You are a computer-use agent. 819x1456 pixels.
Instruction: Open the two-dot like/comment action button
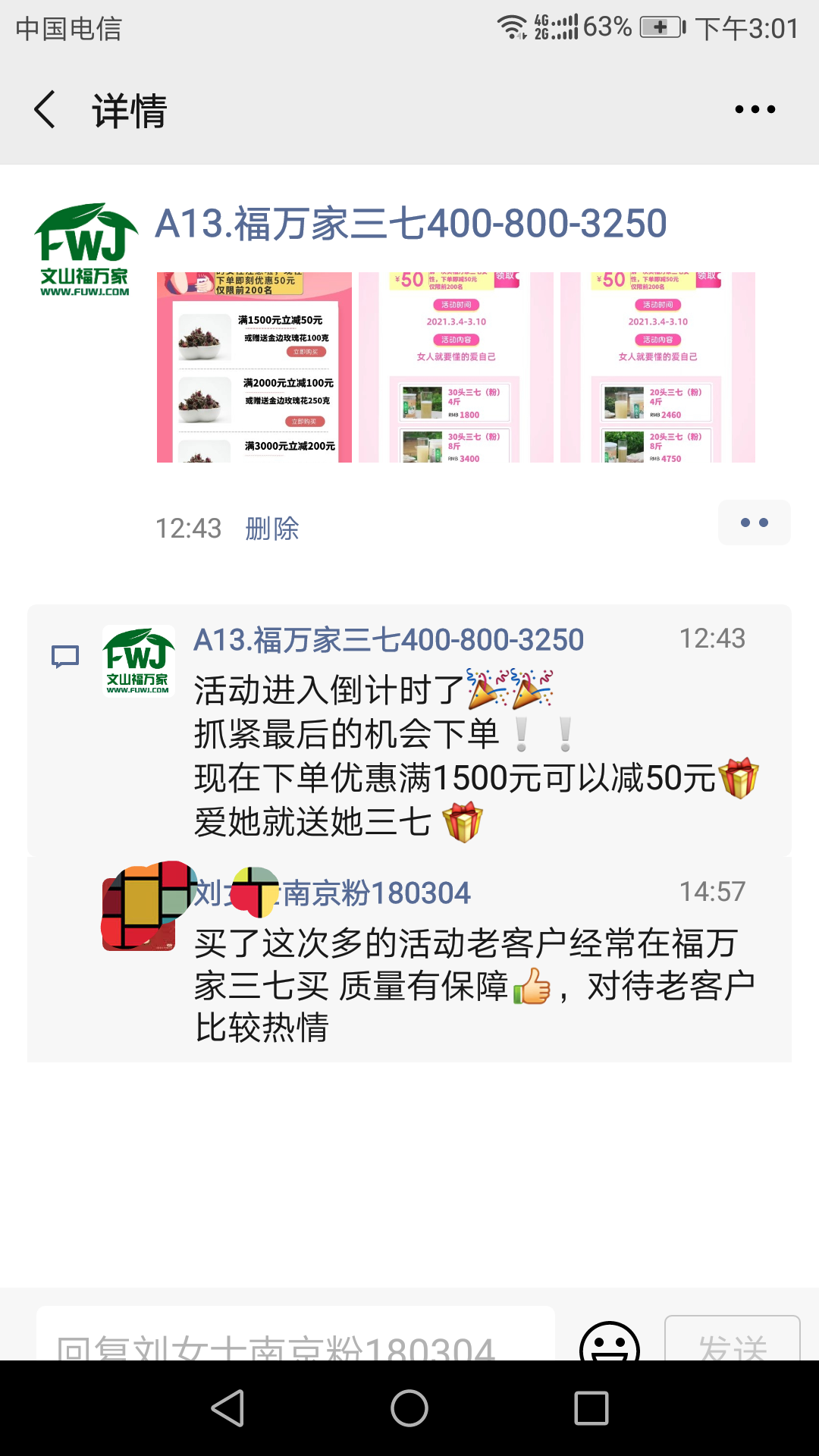click(754, 522)
